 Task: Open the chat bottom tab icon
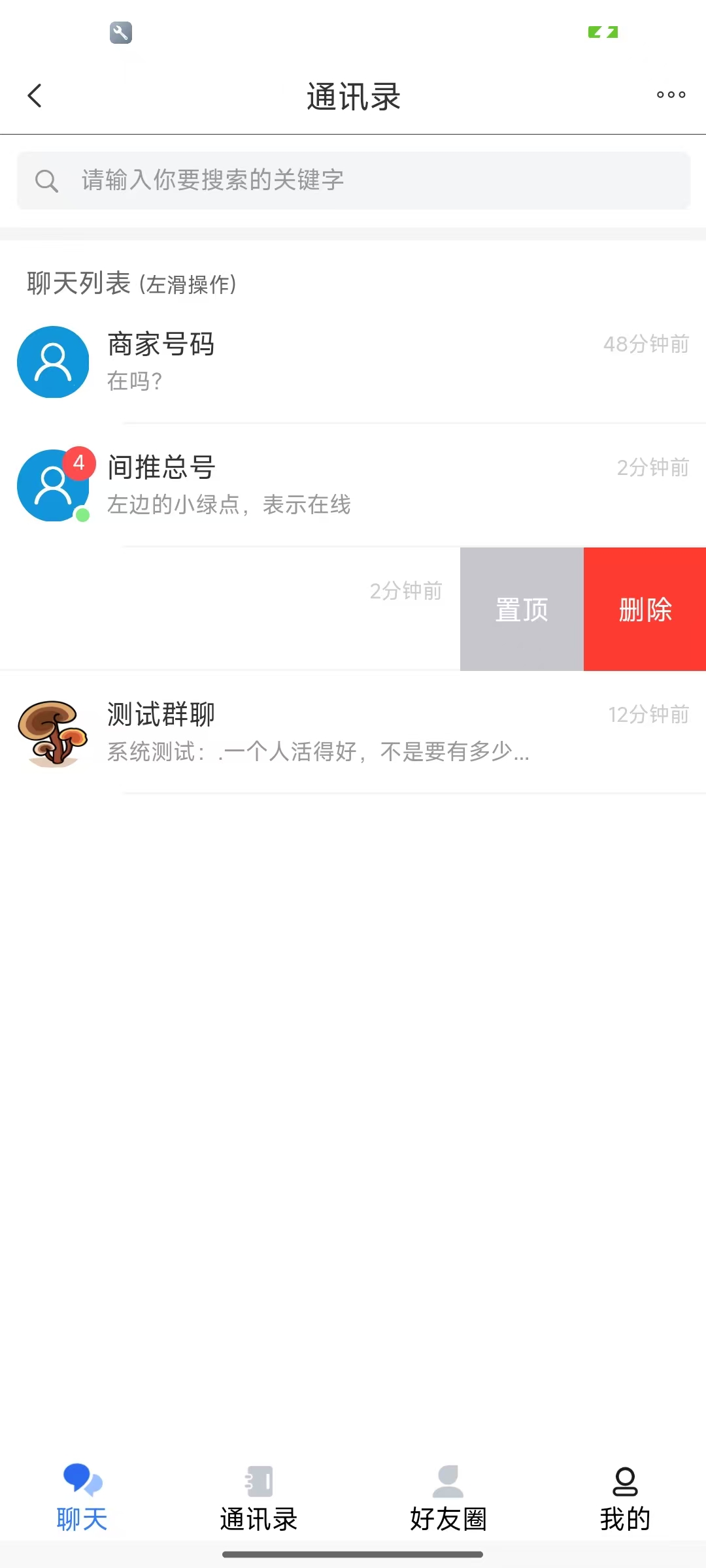(80, 1484)
